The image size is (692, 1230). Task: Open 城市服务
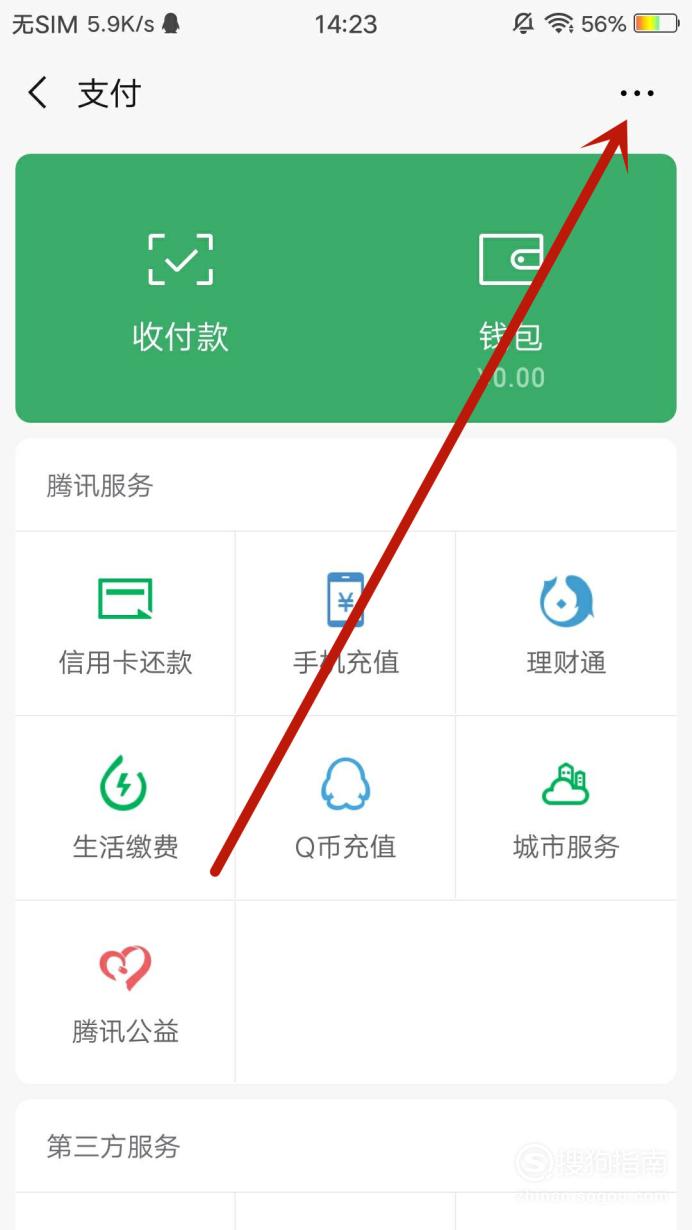[566, 808]
